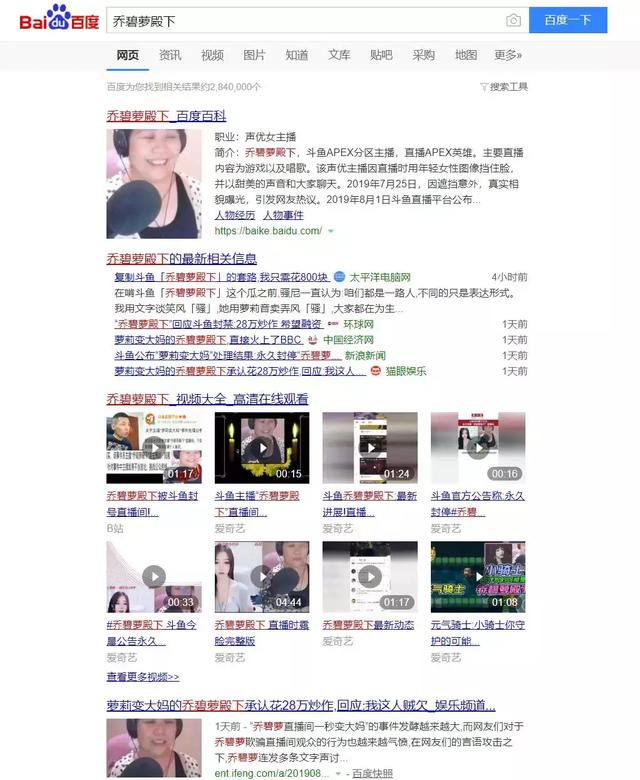Open the 人物事件 sub-link
This screenshot has width=640, height=780.
[283, 215]
